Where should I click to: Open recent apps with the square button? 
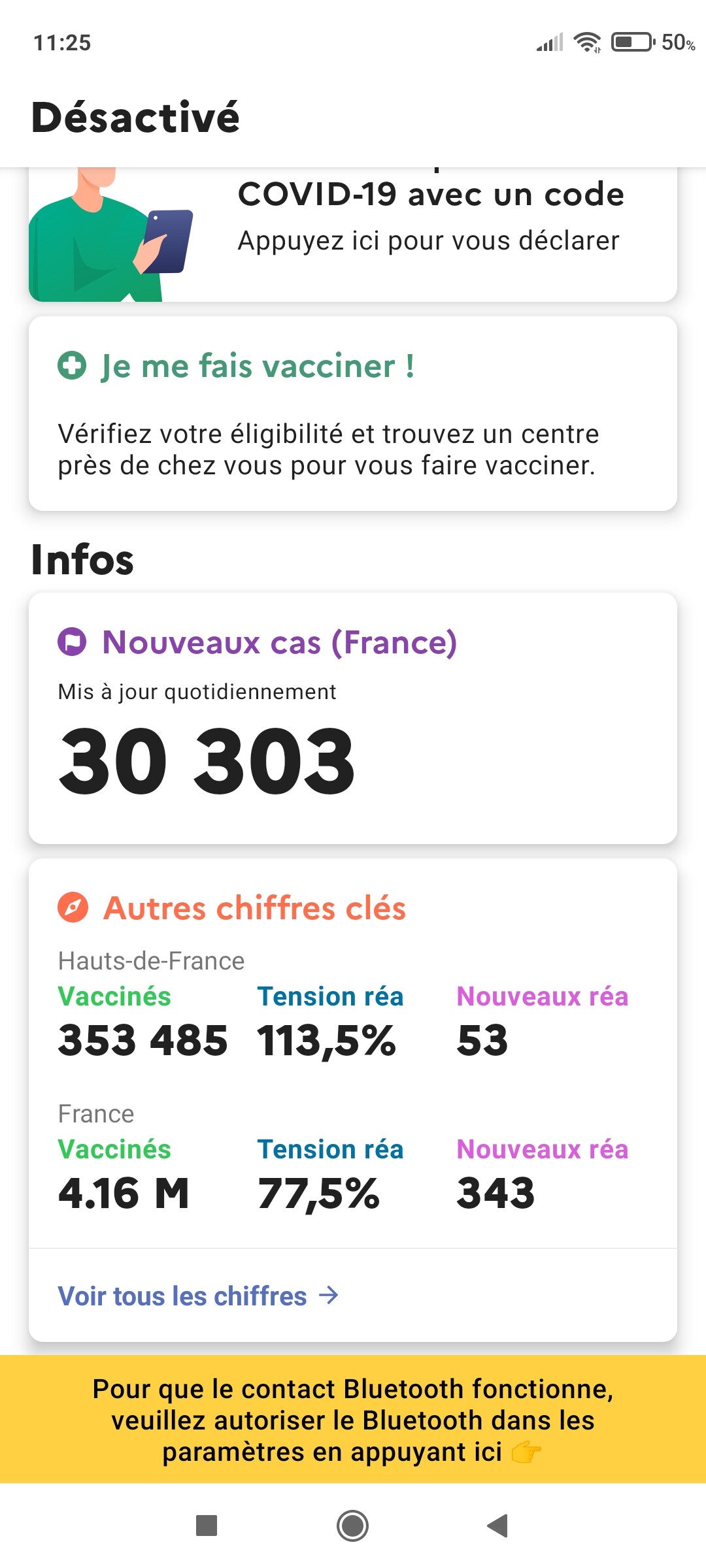coord(207,1526)
